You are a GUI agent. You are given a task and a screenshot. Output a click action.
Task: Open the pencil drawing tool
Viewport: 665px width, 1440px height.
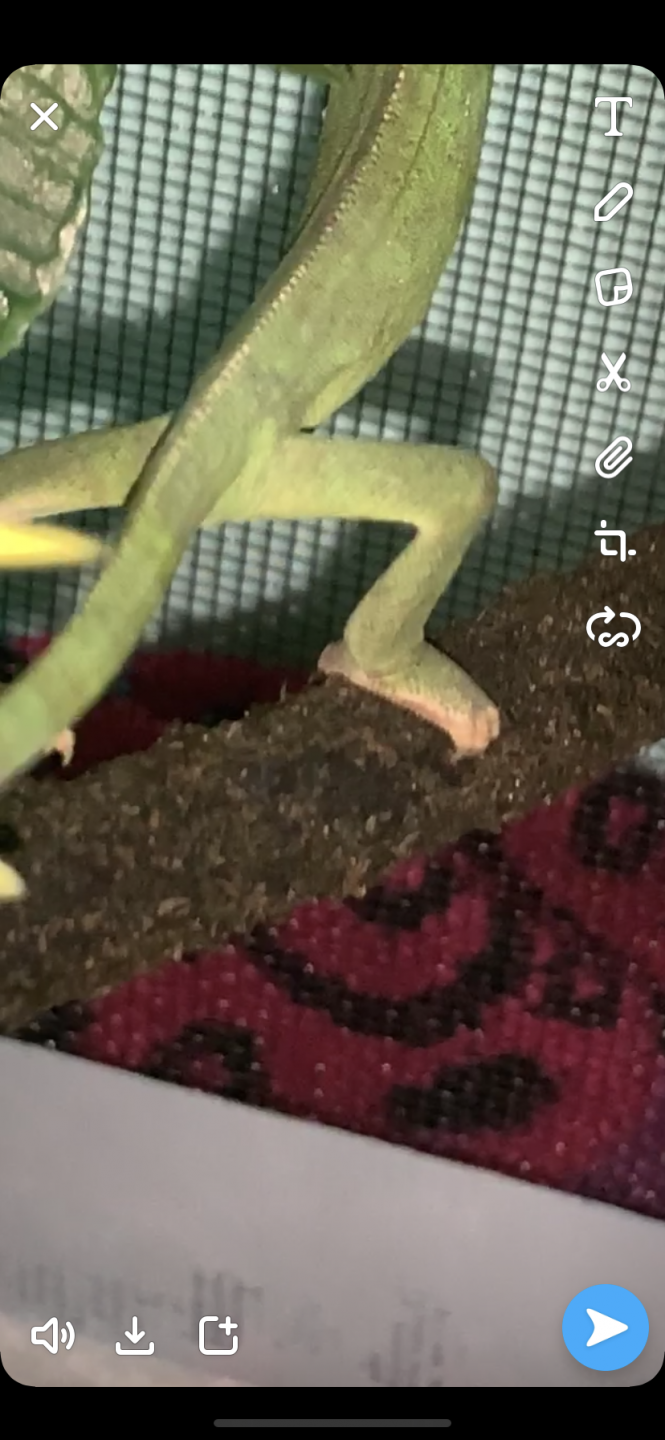(x=613, y=202)
